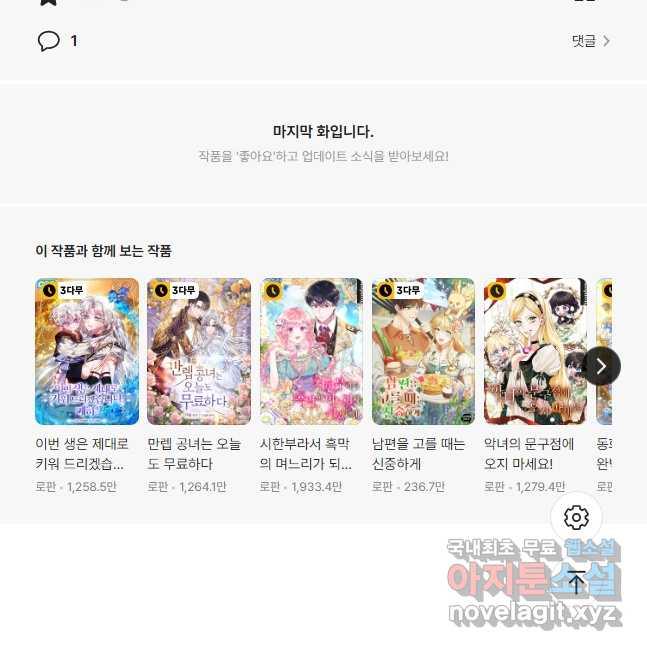
Task: Open the 댓글 comments link
Action: tap(590, 41)
